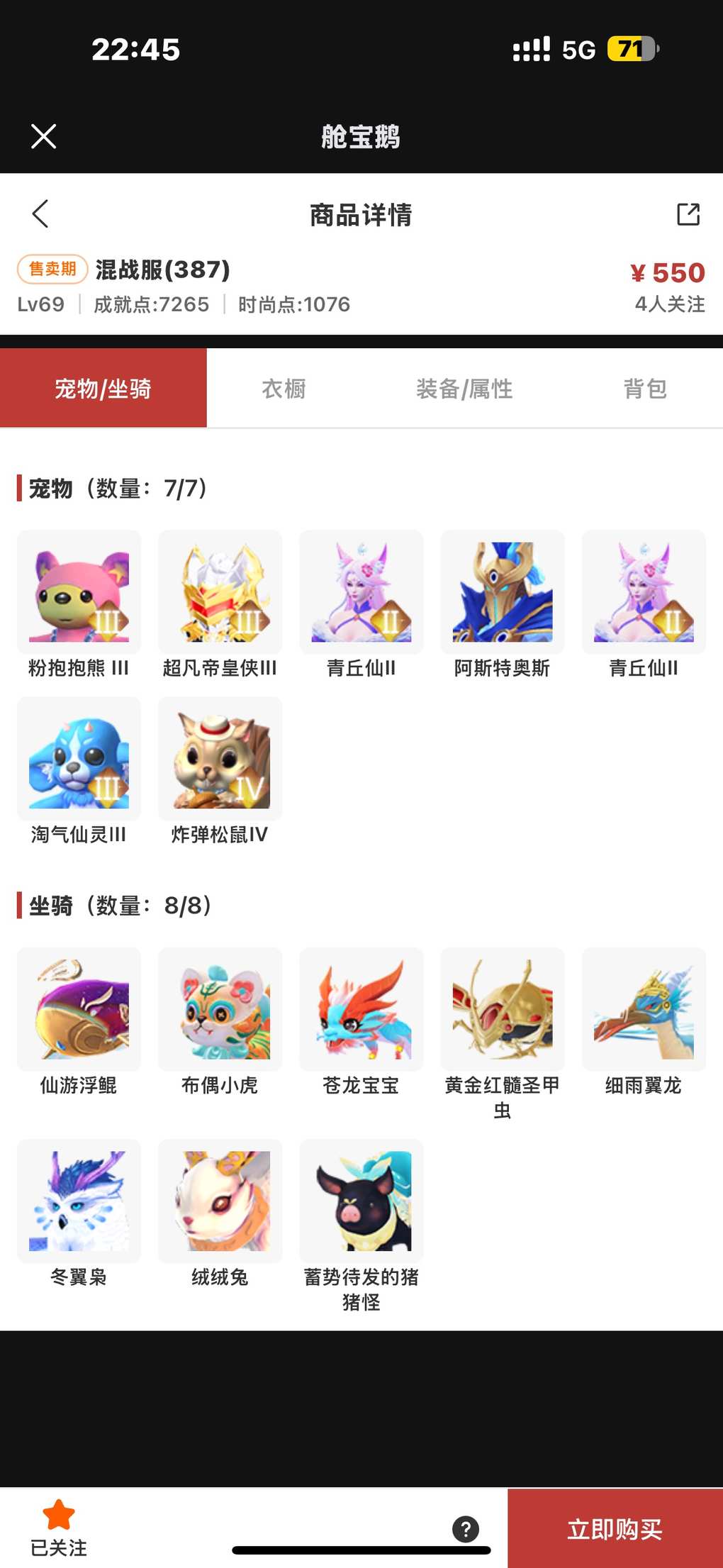Screen dimensions: 723x1568
Task: Open the 装备/属性 tab
Action: (x=464, y=389)
